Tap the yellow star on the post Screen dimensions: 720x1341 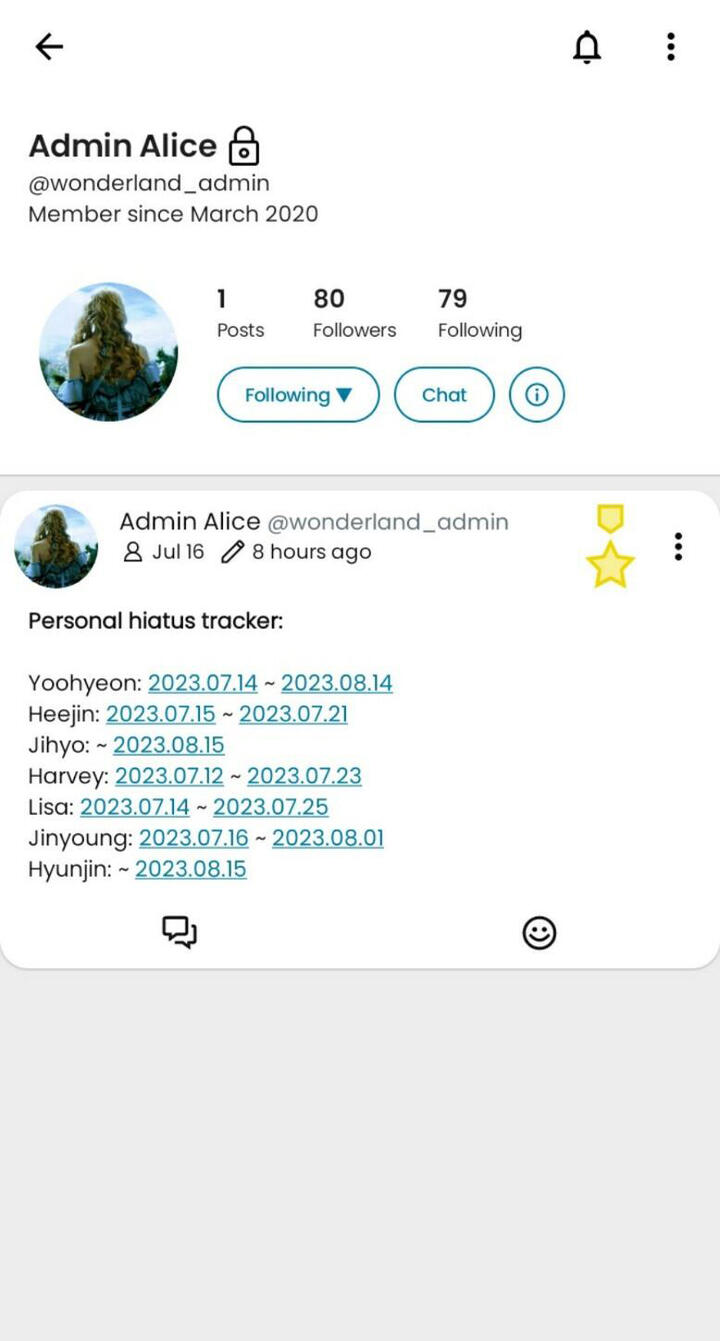pos(609,565)
